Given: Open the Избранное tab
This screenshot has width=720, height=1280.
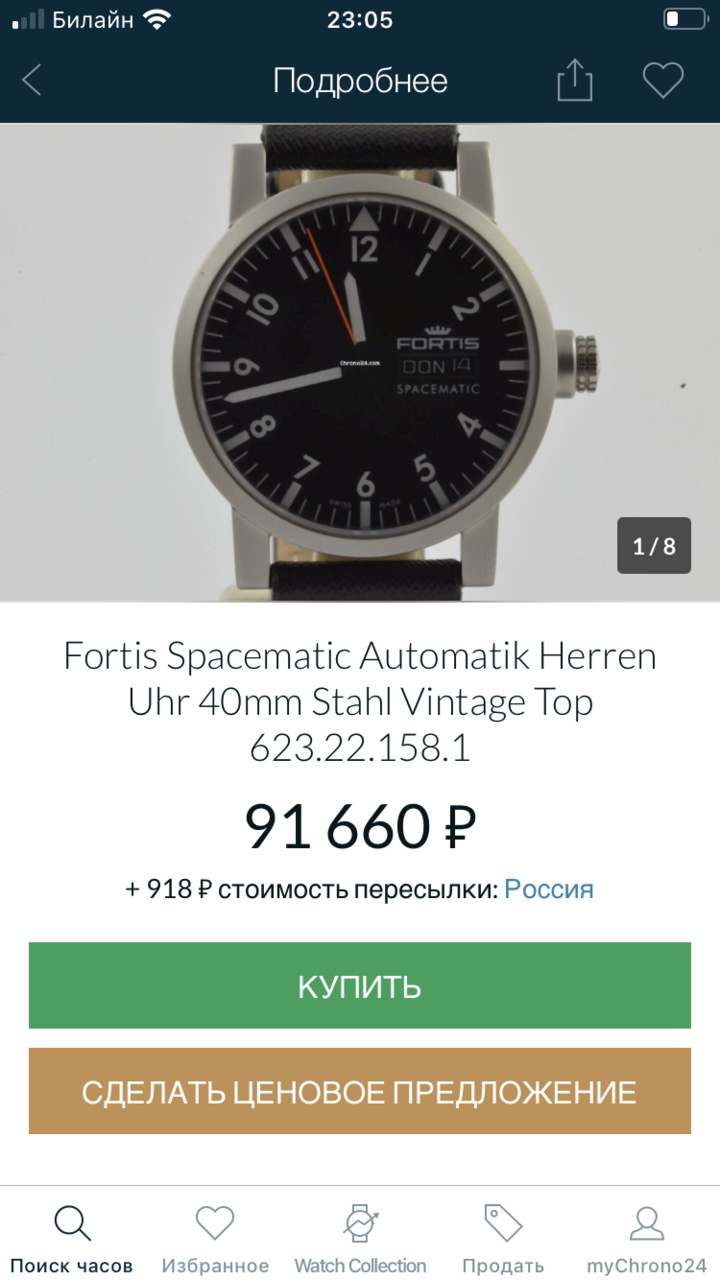Looking at the screenshot, I should click(x=215, y=1238).
